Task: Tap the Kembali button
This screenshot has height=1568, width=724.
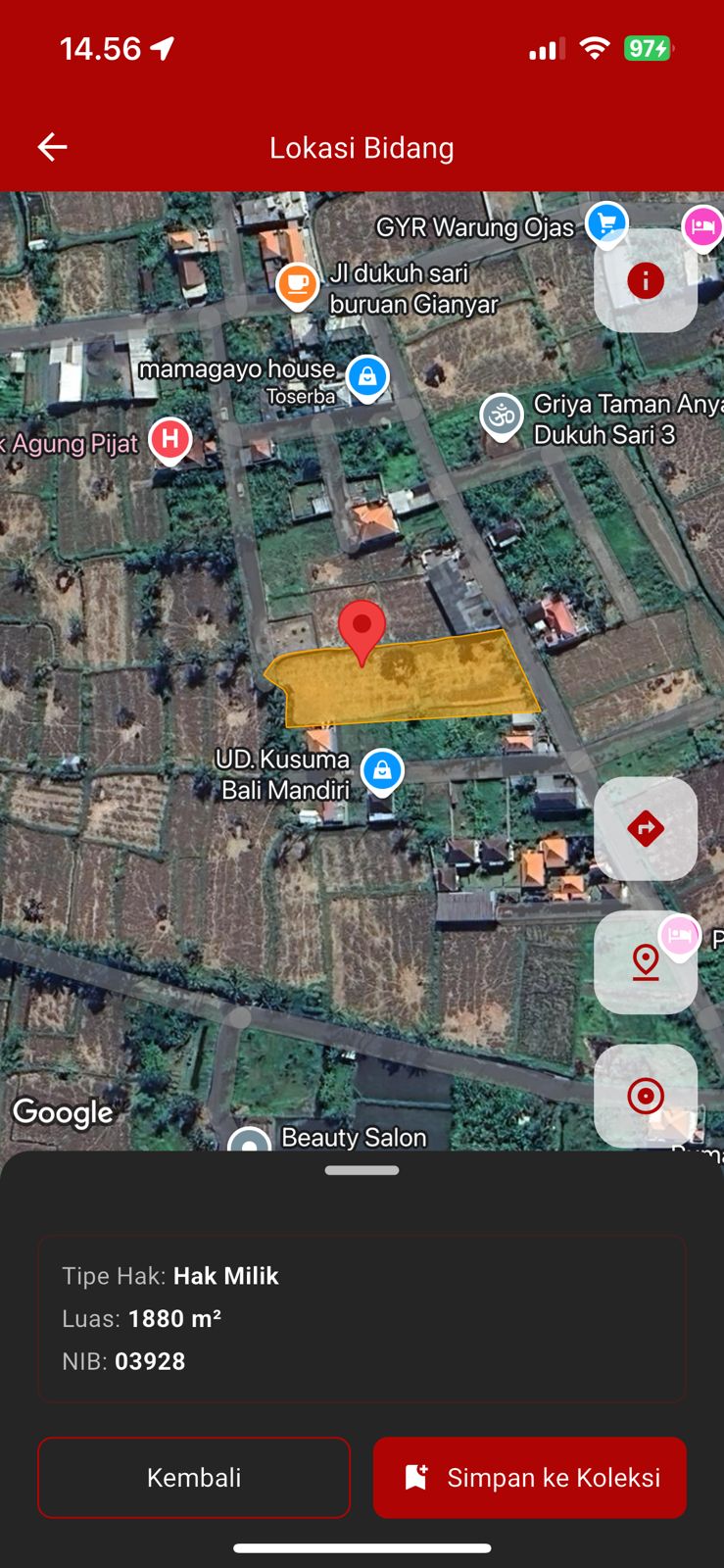Action: pyautogui.click(x=194, y=1477)
